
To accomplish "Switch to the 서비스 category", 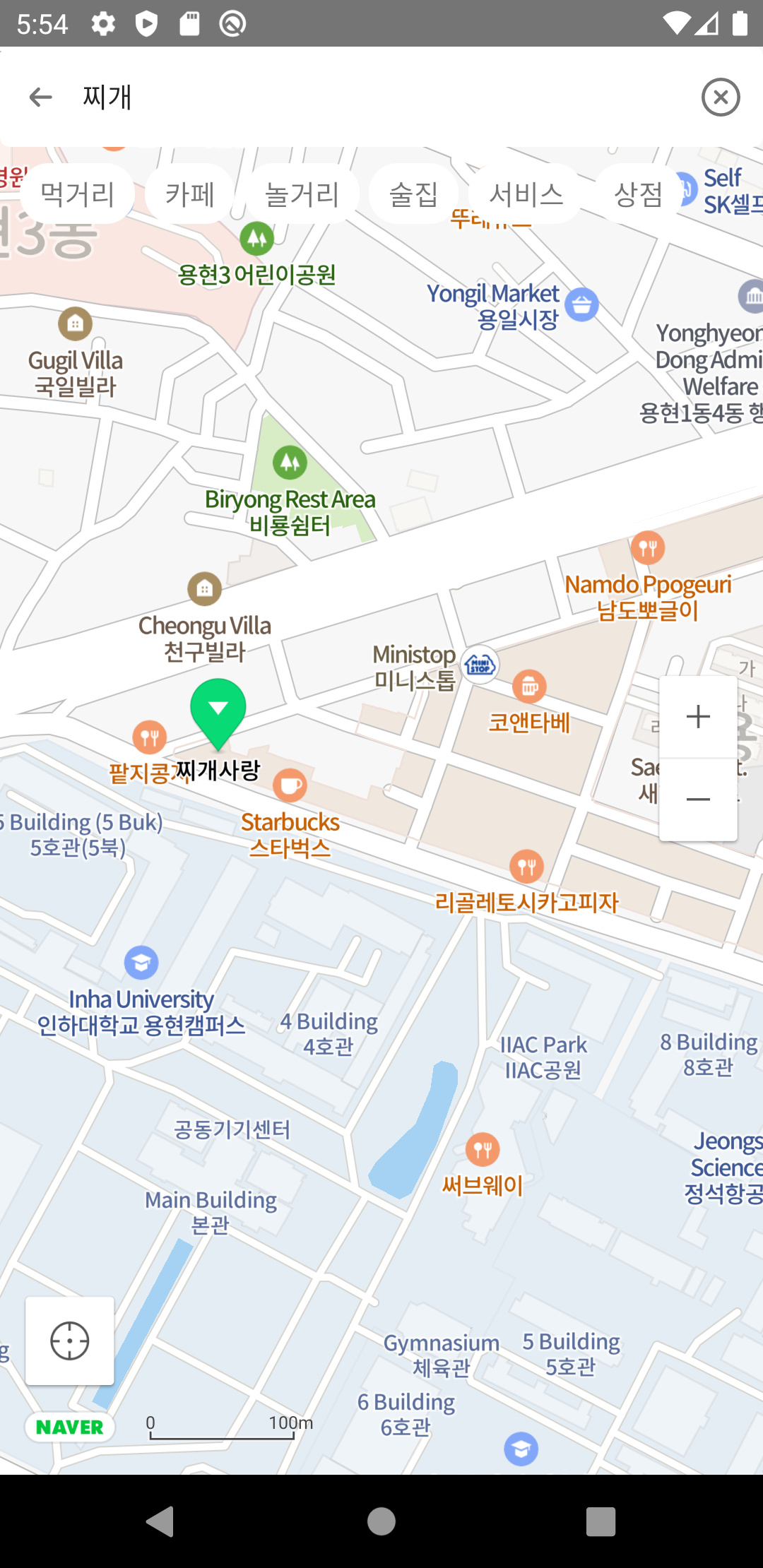I will pos(526,193).
